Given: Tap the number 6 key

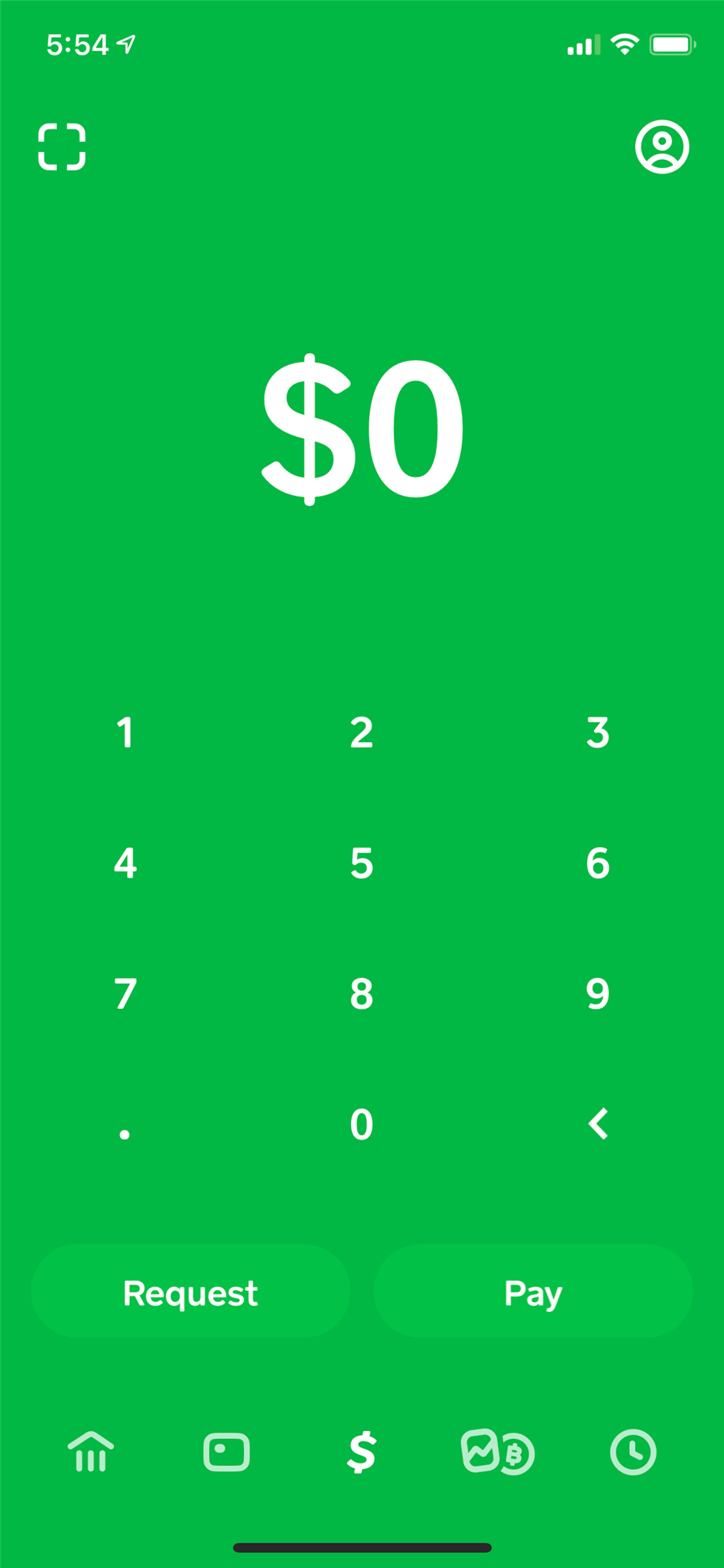Looking at the screenshot, I should [x=598, y=863].
